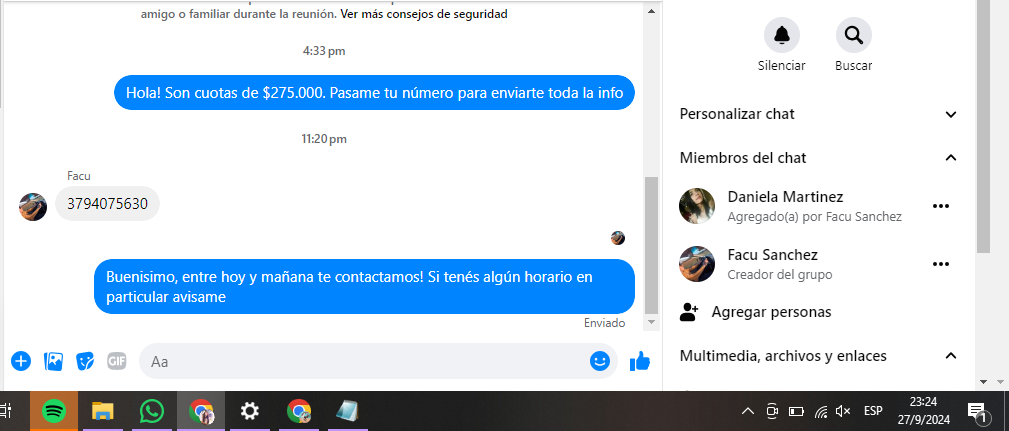Image resolution: width=1009 pixels, height=431 pixels.
Task: Open the plus menu for more actions
Action: click(21, 361)
